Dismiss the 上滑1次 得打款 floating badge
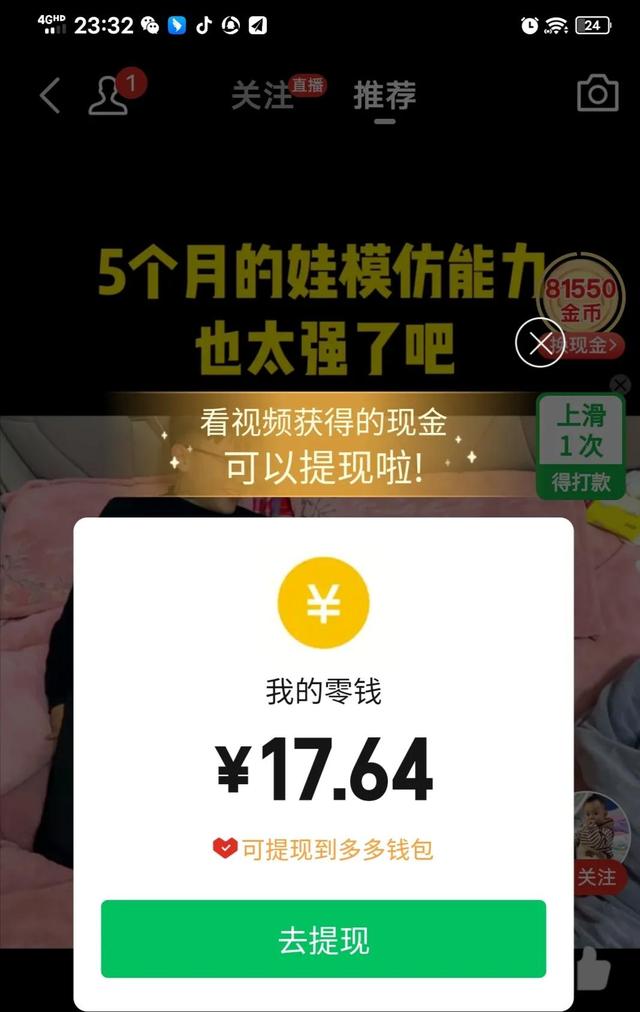The width and height of the screenshot is (640, 1012). click(x=620, y=384)
